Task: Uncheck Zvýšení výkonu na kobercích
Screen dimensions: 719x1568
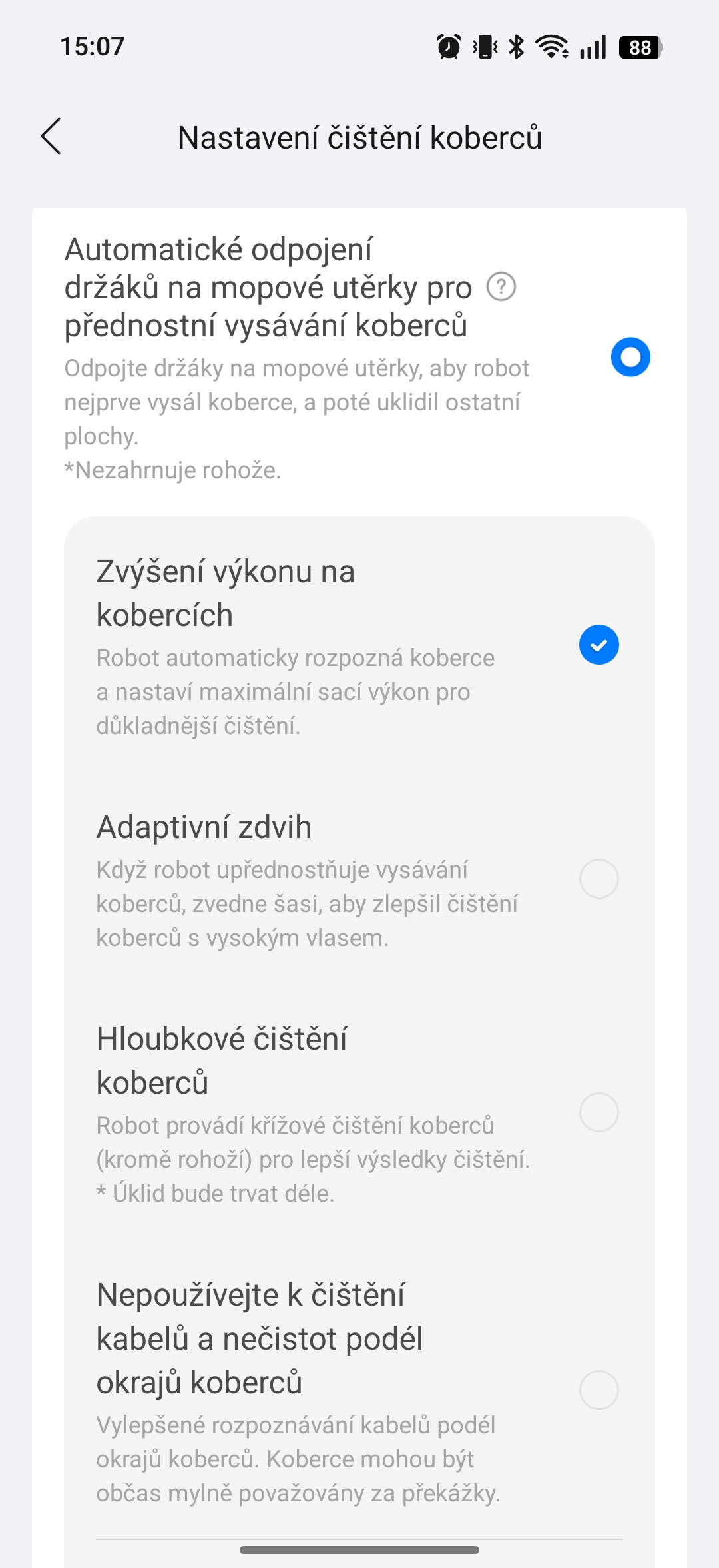Action: click(599, 645)
